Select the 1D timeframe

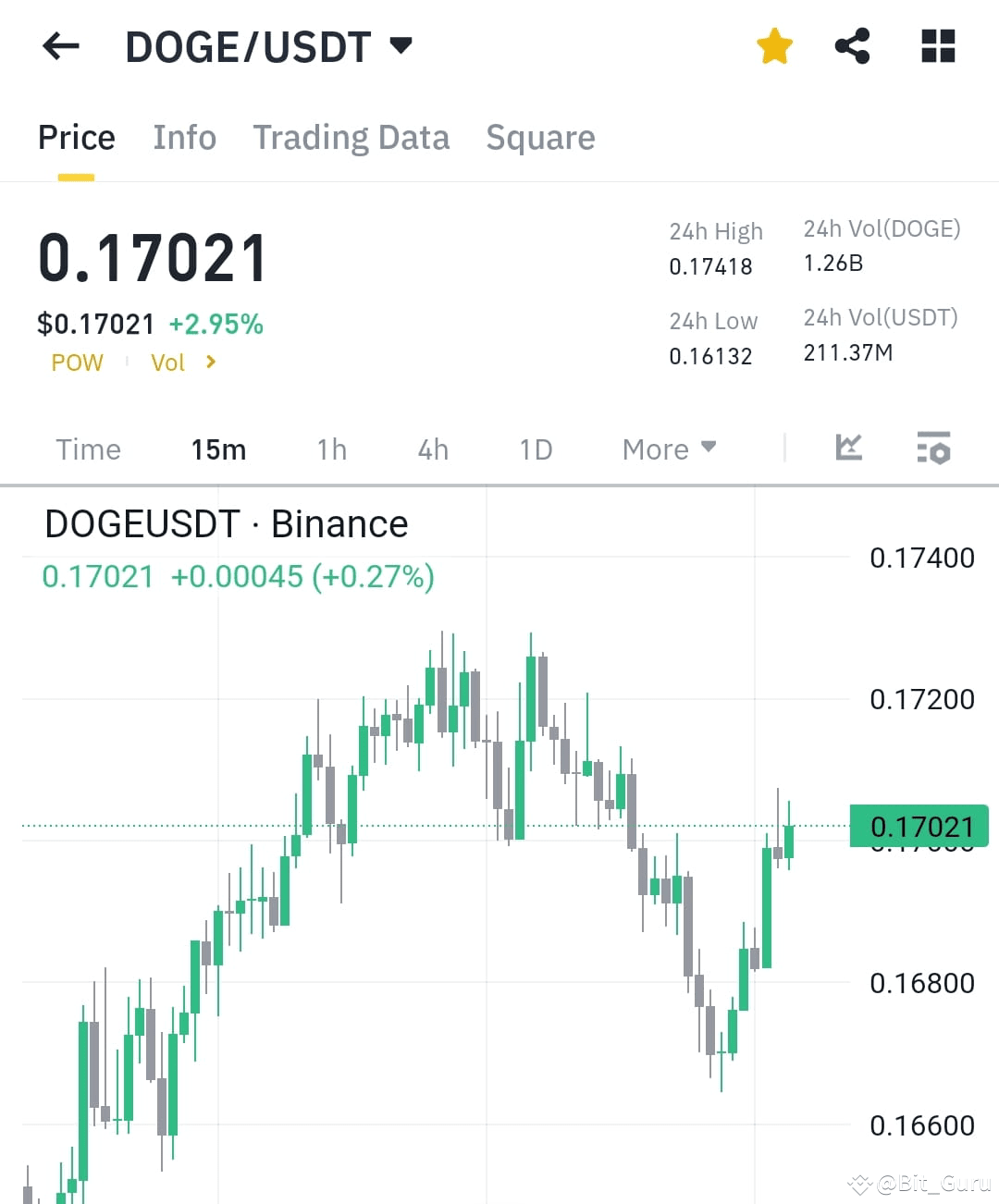tap(535, 449)
